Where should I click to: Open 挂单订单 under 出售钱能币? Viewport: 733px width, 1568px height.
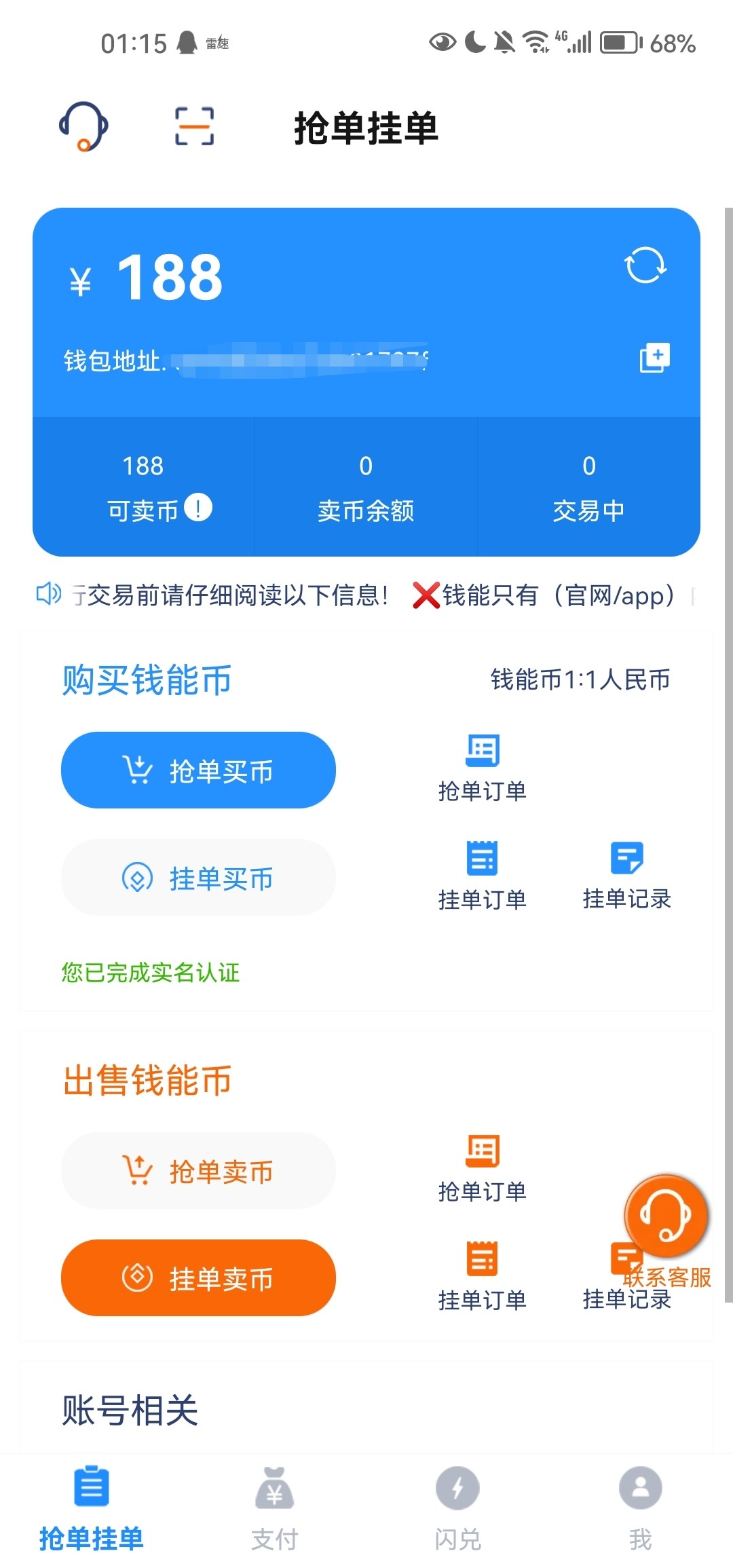(483, 1277)
